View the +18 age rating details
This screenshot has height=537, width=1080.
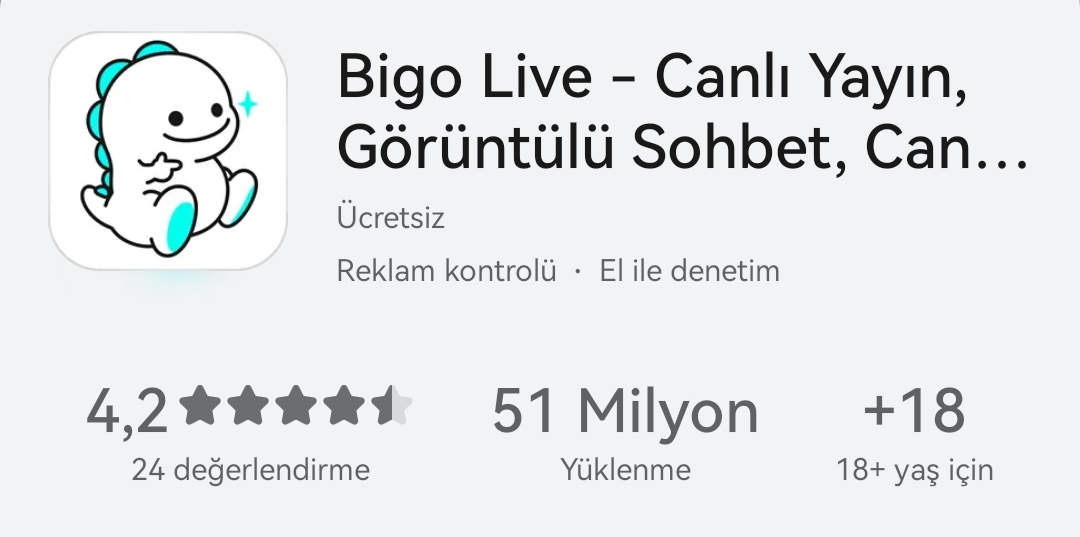(914, 430)
